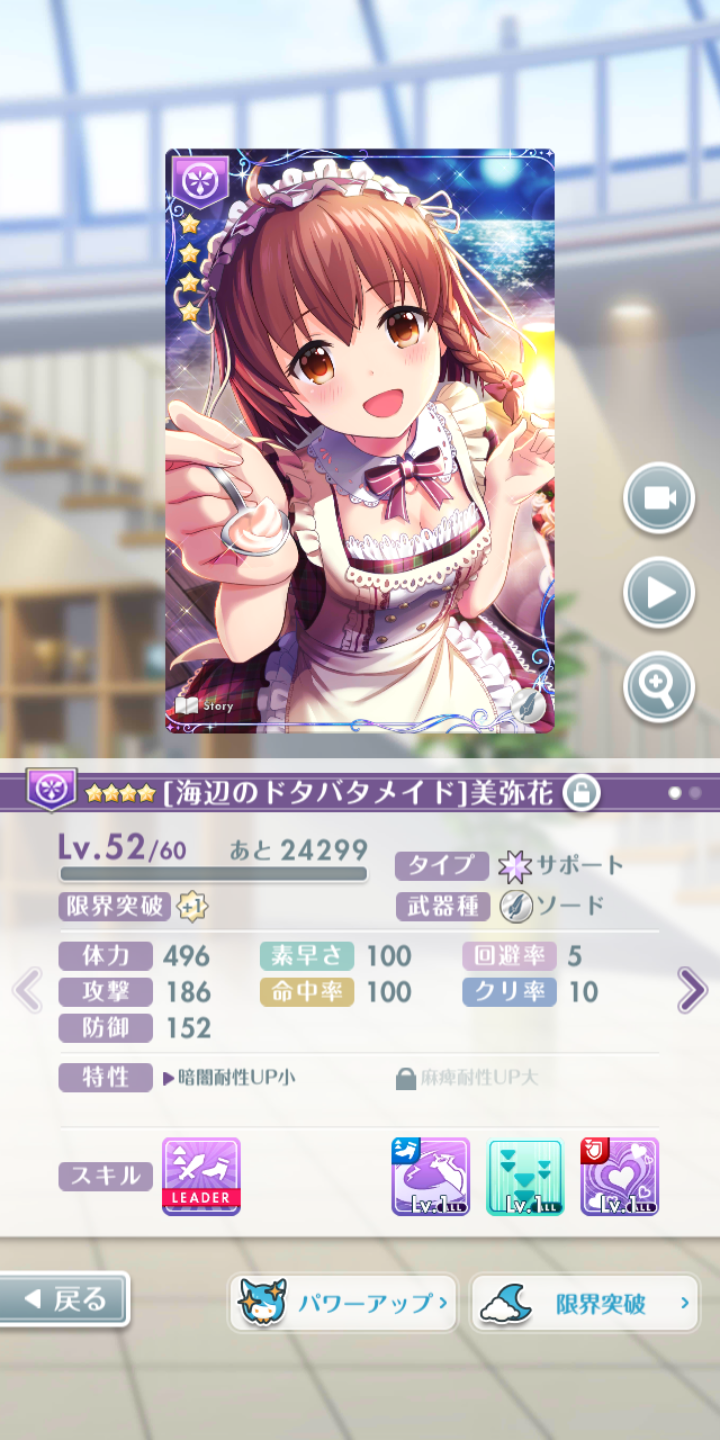Tap the page indicator dots
Image resolution: width=720 pixels, height=1440 pixels.
point(685,793)
